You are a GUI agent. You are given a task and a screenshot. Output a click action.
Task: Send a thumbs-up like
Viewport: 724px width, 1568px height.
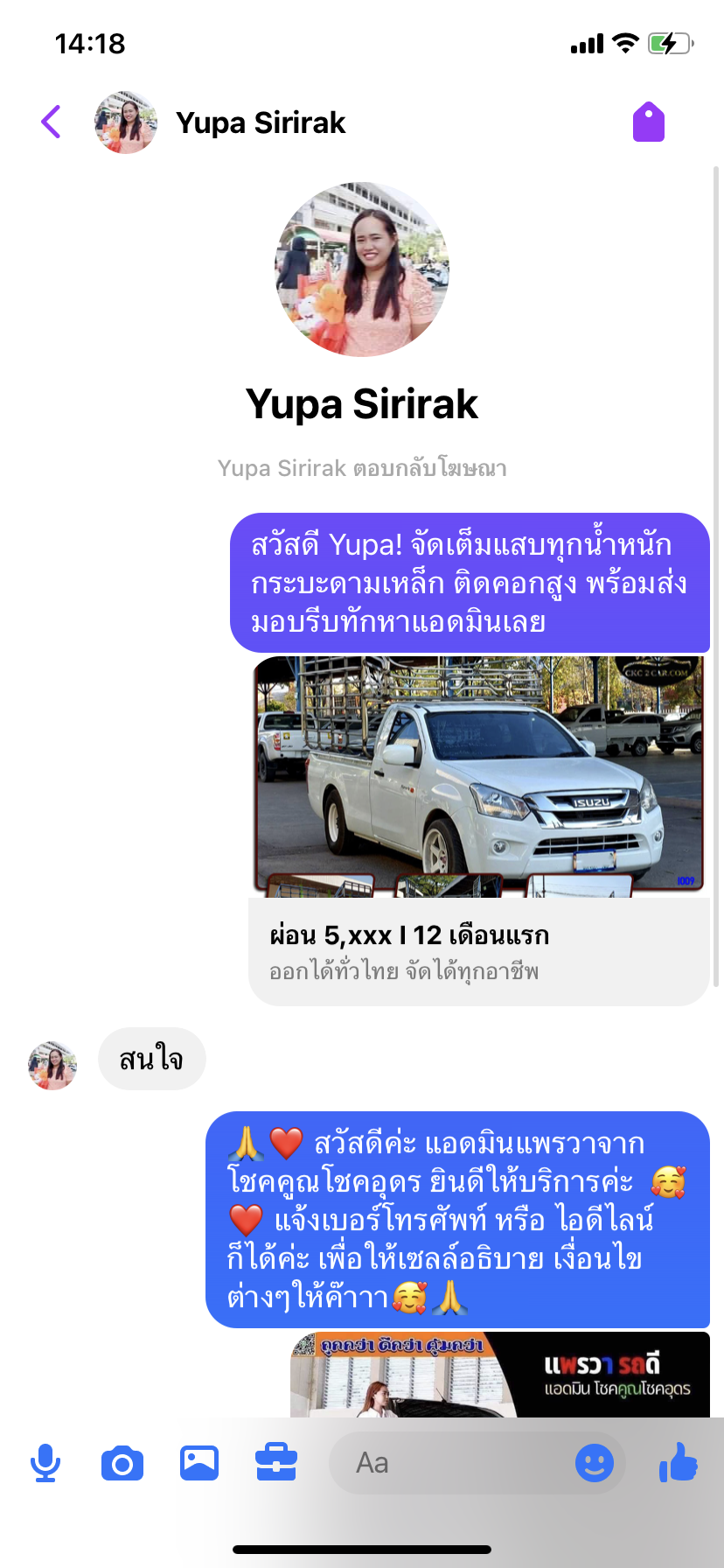(x=679, y=1461)
